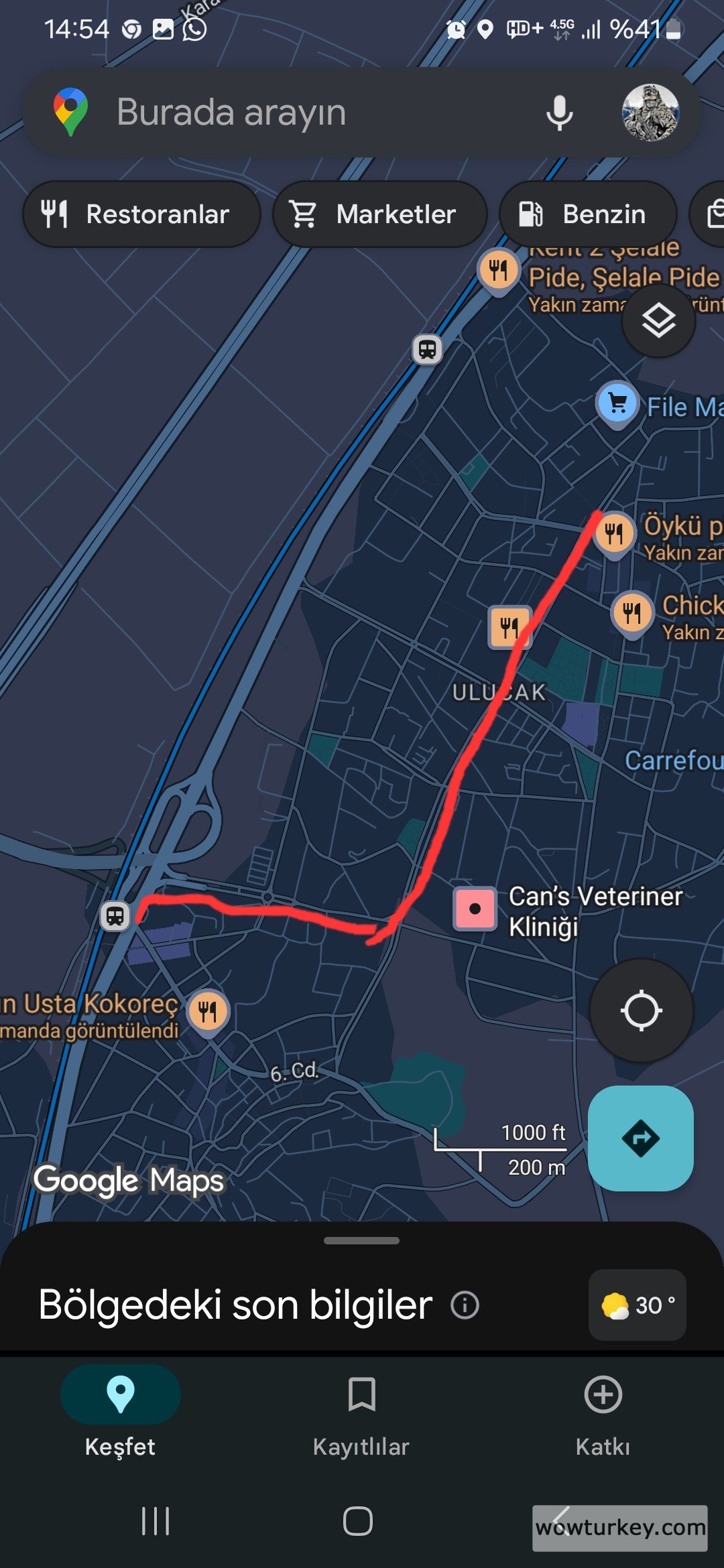Select the File Market shopping pin

point(617,403)
